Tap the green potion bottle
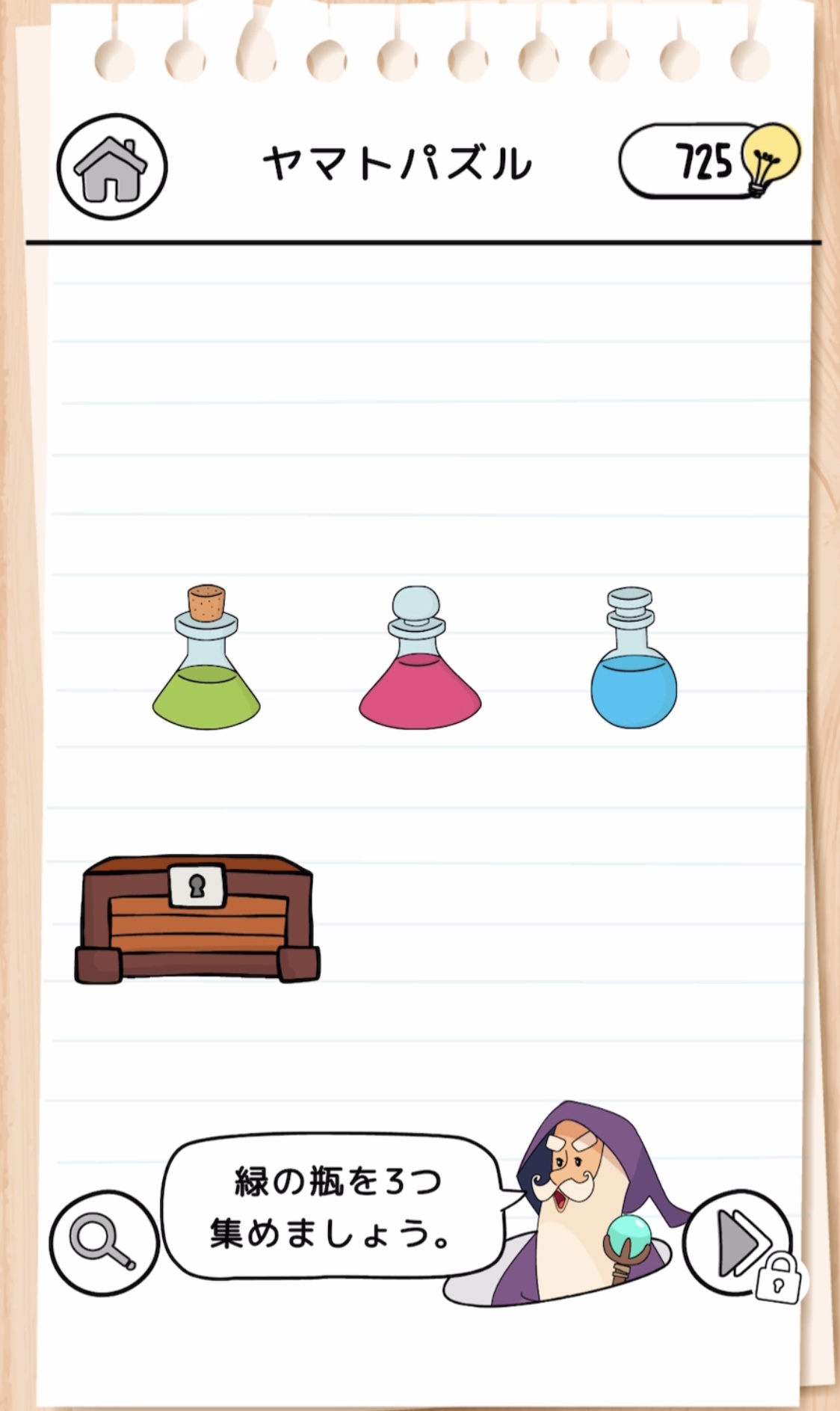Image resolution: width=840 pixels, height=1411 pixels. pos(206,657)
